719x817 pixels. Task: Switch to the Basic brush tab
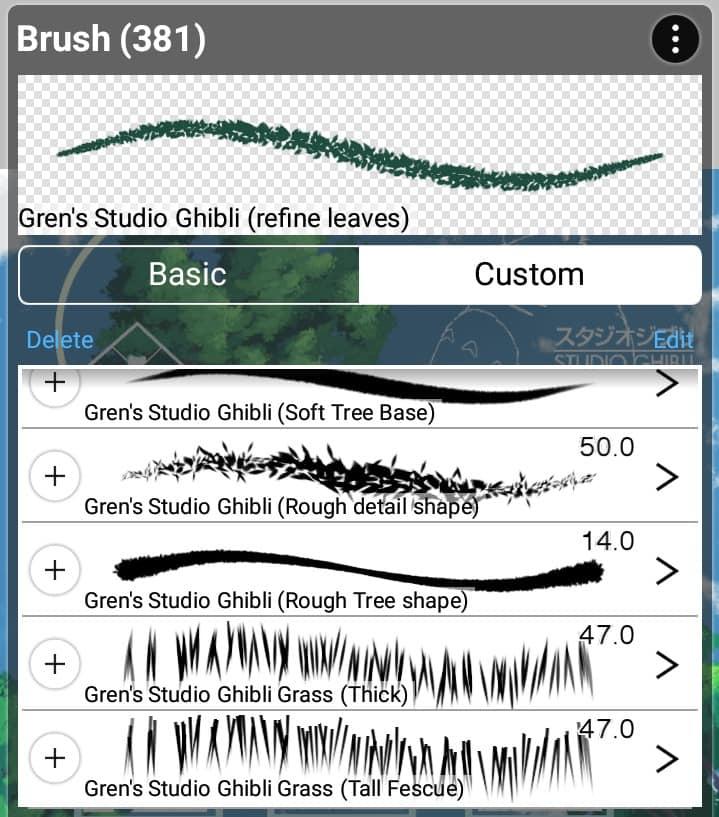189,275
